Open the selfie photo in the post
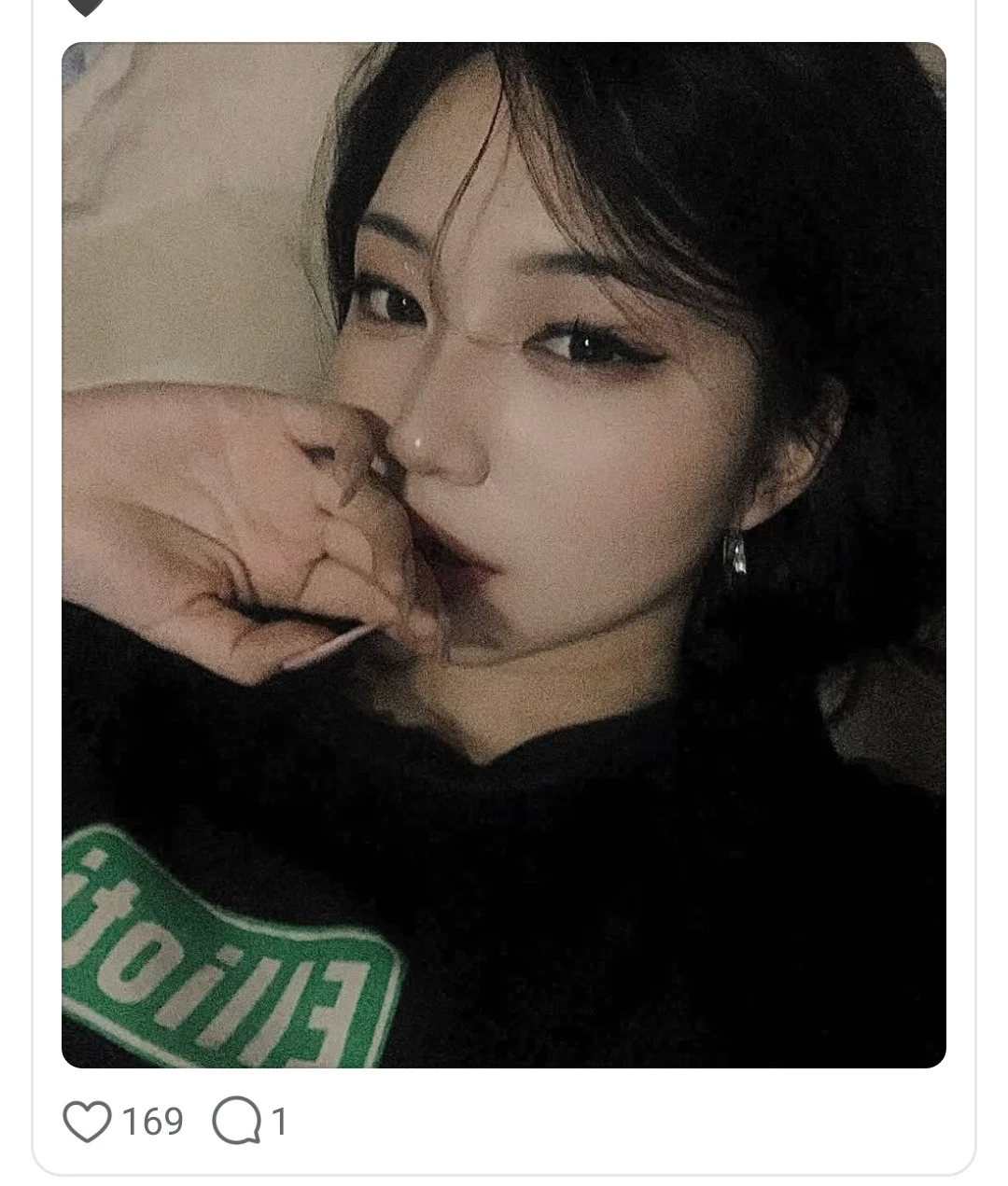 (x=504, y=554)
